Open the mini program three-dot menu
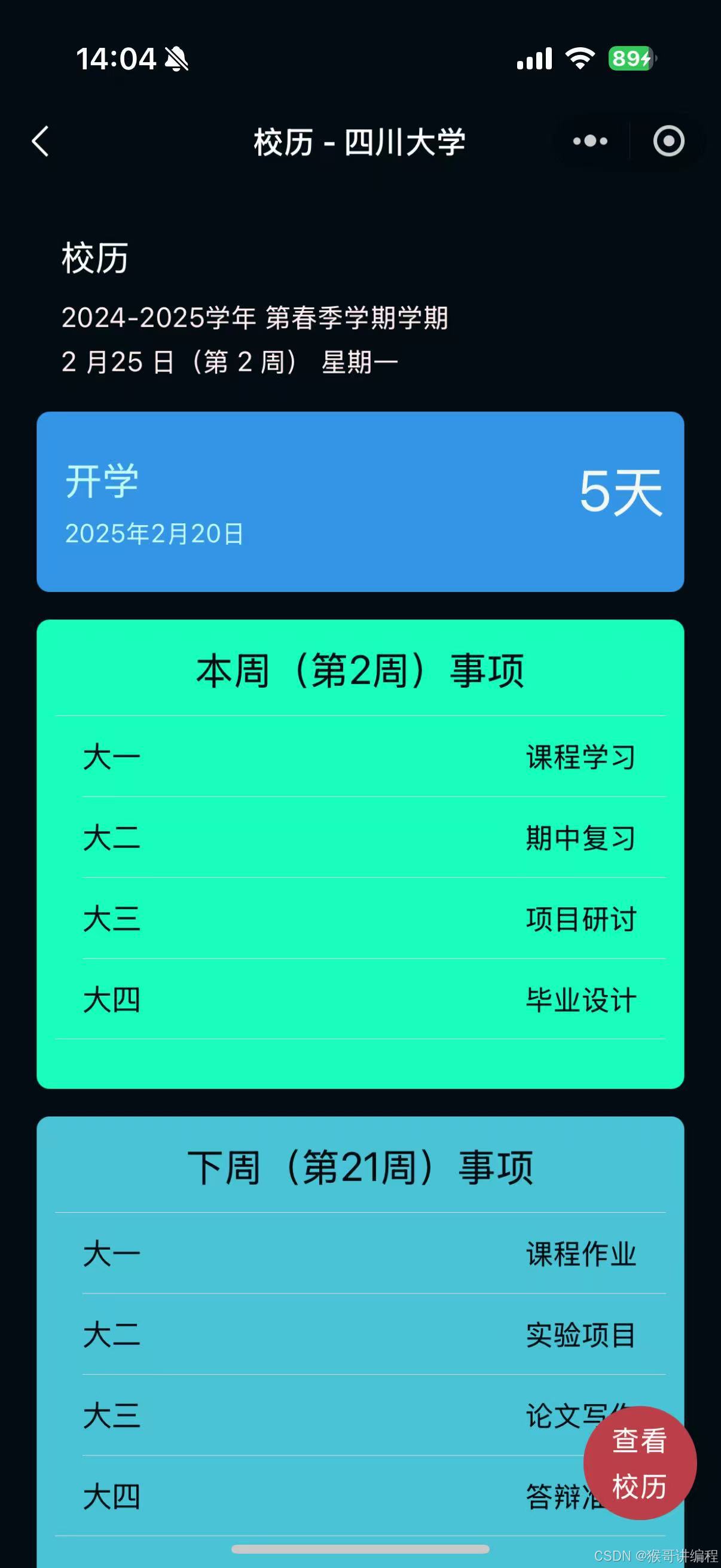Image resolution: width=721 pixels, height=1568 pixels. pos(589,141)
